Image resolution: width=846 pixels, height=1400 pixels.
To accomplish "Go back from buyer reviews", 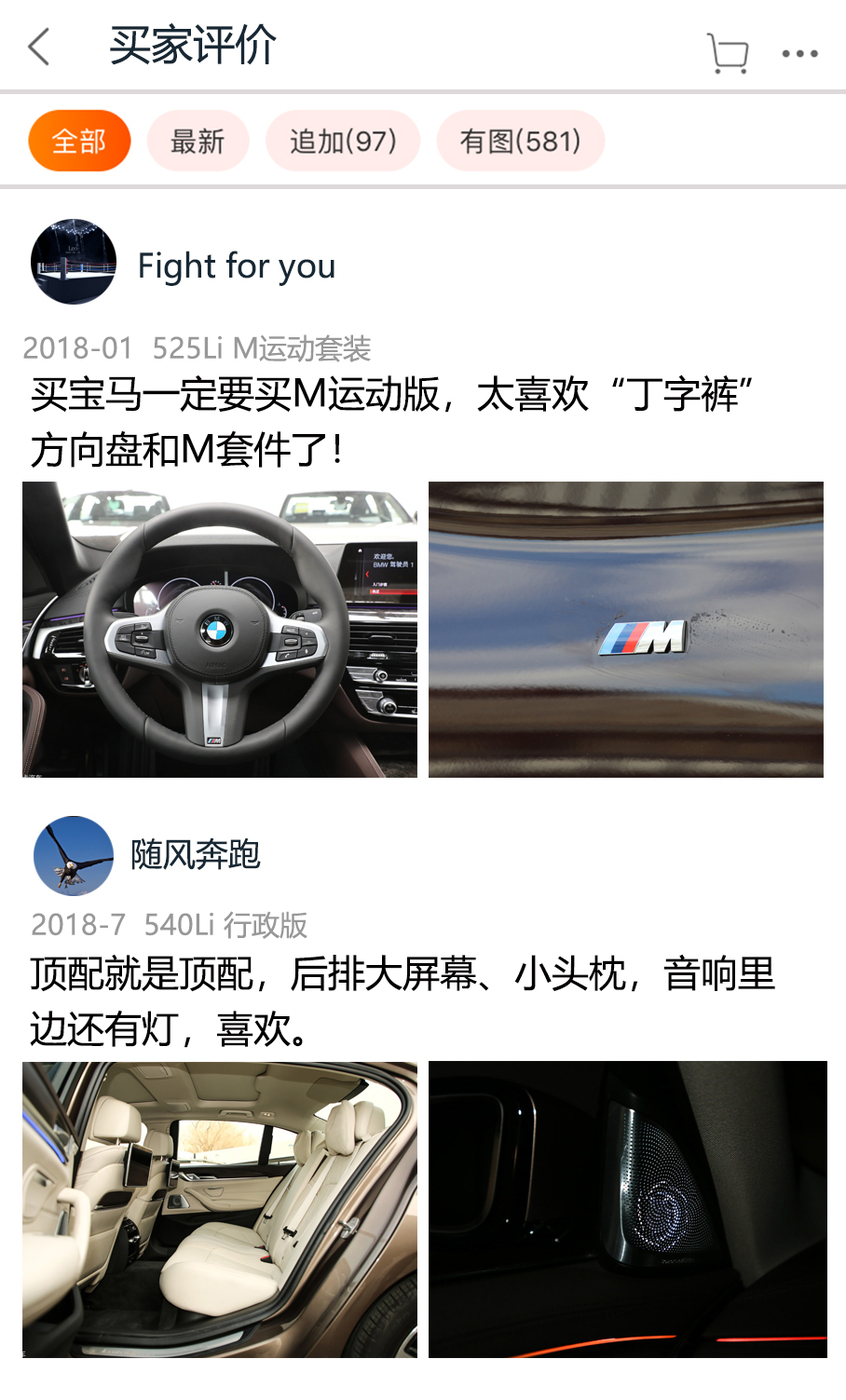I will pyautogui.click(x=39, y=47).
